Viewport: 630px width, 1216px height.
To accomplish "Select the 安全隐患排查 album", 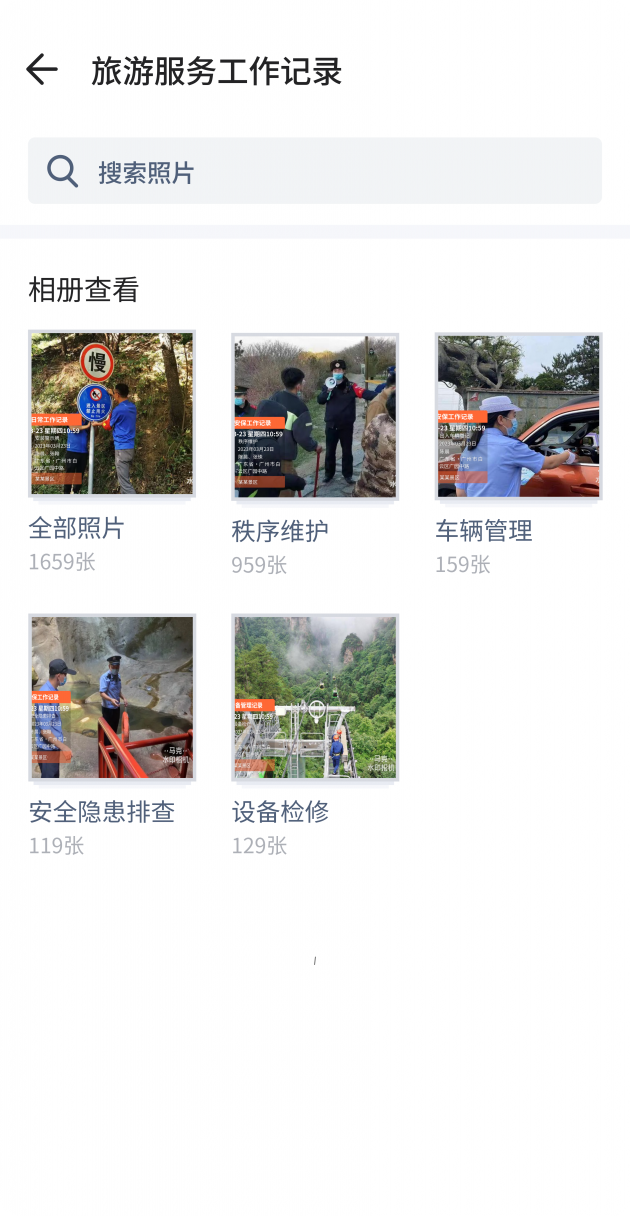I will click(x=112, y=698).
